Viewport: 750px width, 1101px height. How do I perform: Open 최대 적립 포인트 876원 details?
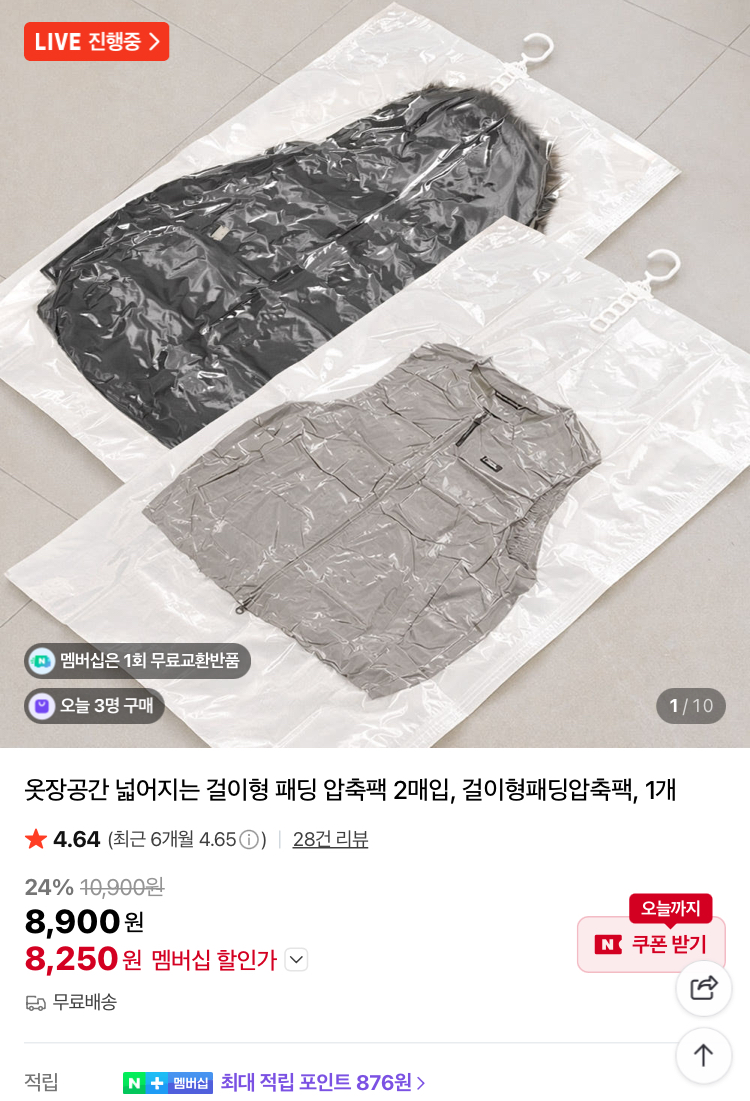tap(322, 1082)
